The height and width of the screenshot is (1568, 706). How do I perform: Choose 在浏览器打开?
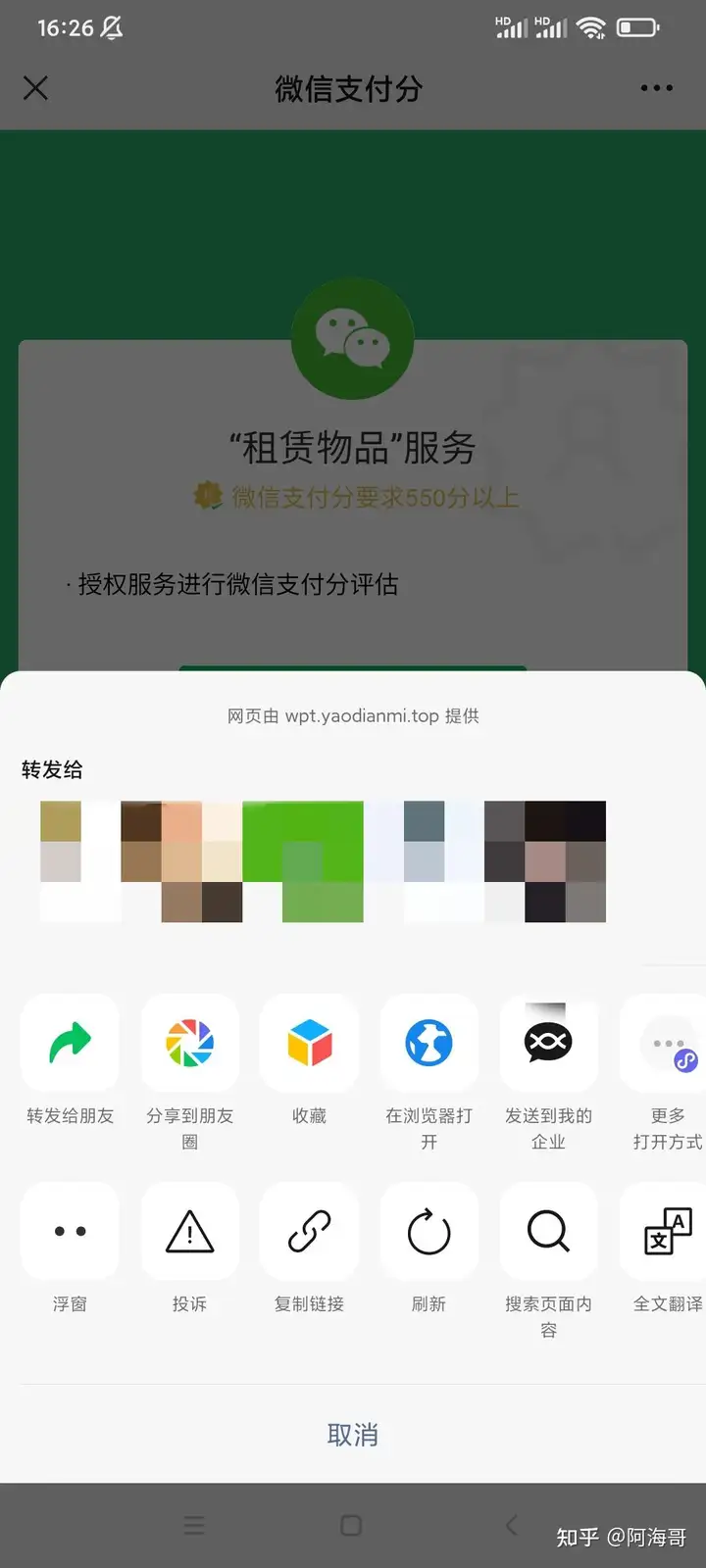click(429, 1044)
